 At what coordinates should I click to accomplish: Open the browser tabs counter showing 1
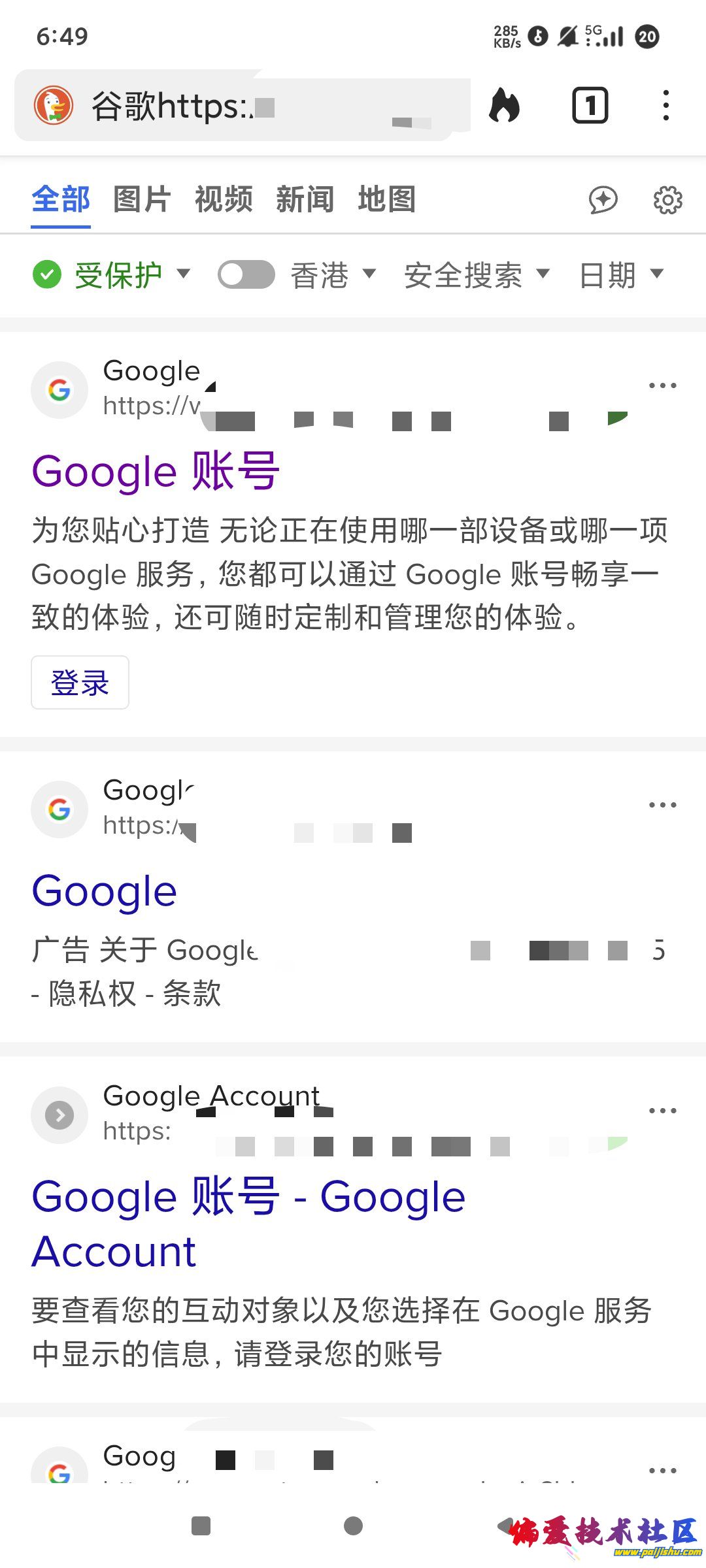coord(590,105)
